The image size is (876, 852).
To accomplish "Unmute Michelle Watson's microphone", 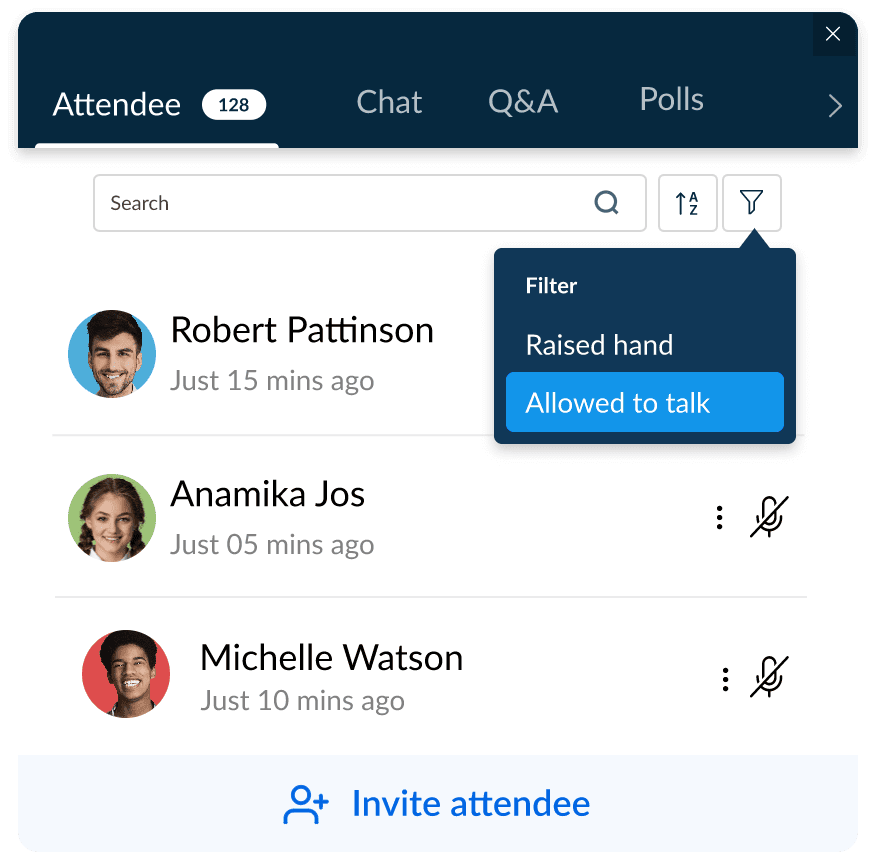I will click(x=769, y=678).
